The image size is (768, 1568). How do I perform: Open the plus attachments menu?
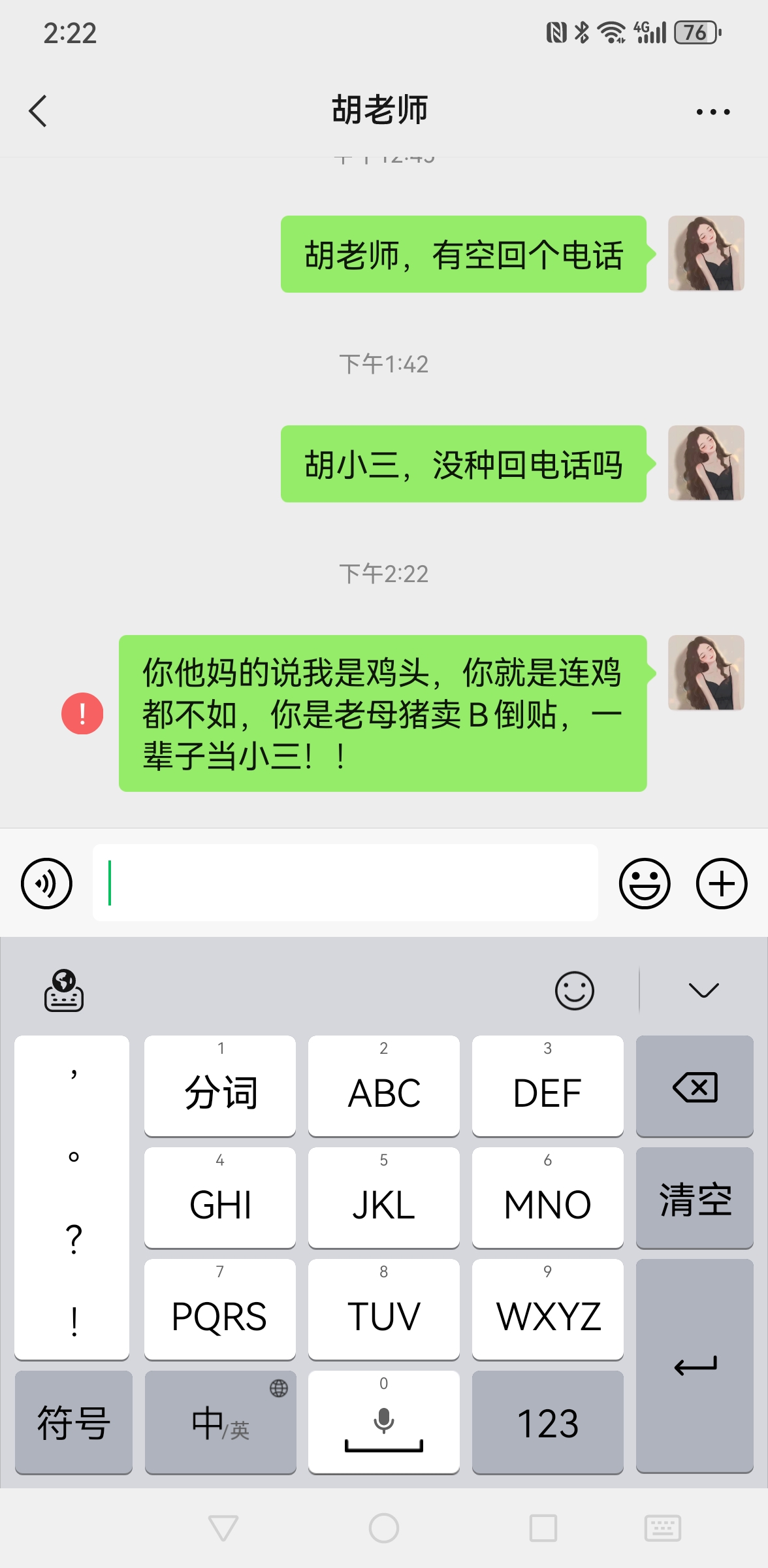pos(721,883)
